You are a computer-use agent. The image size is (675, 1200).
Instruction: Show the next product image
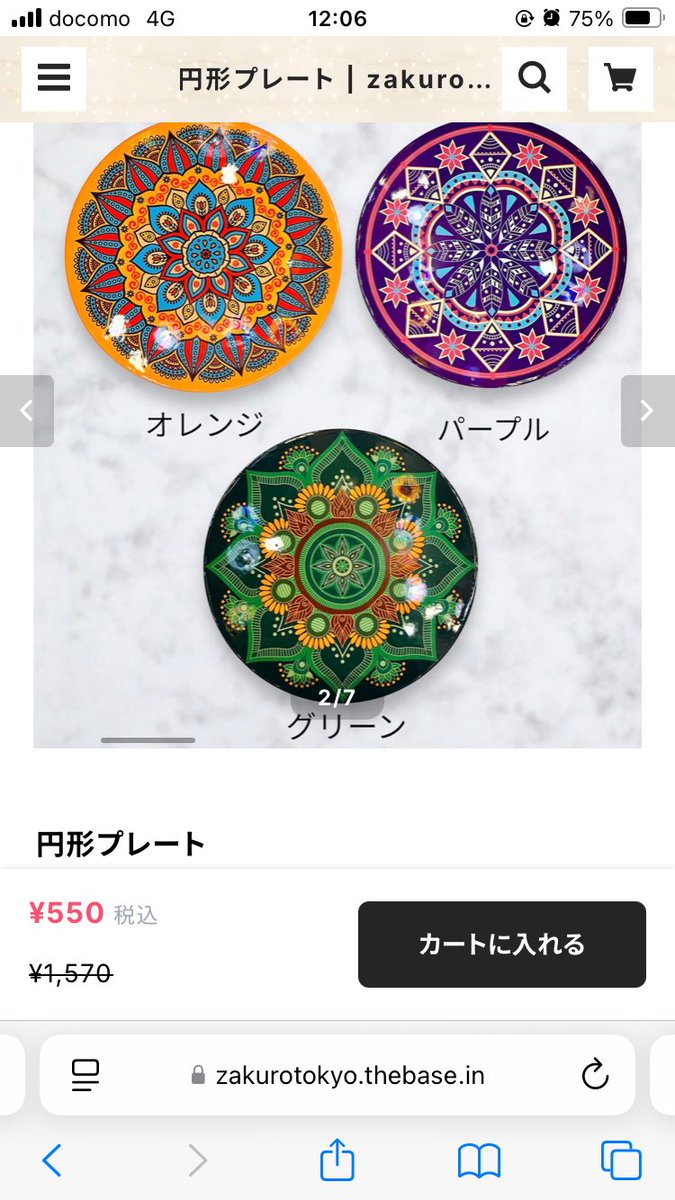click(x=647, y=410)
